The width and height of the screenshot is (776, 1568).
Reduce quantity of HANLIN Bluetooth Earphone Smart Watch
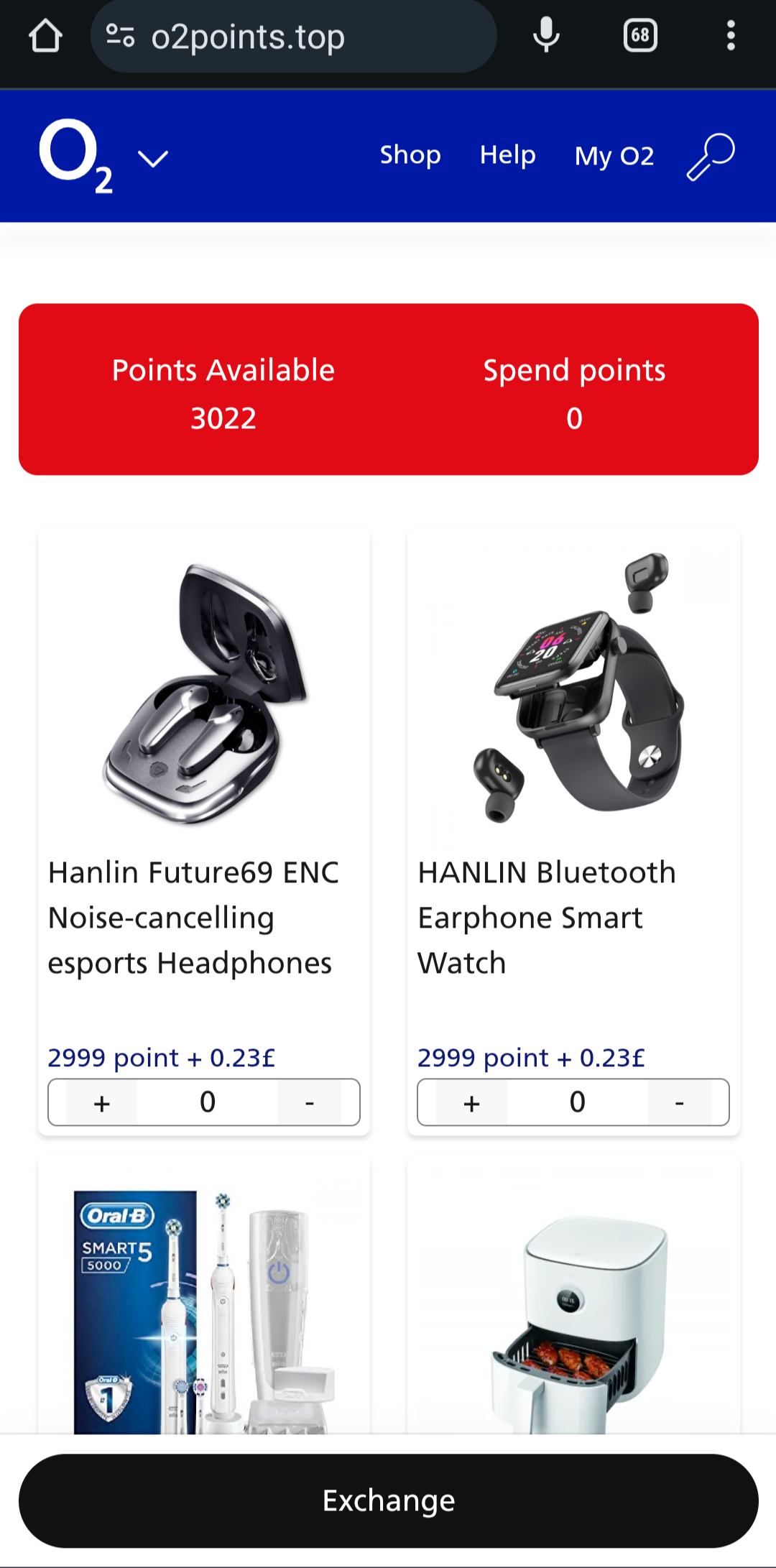coord(679,1102)
